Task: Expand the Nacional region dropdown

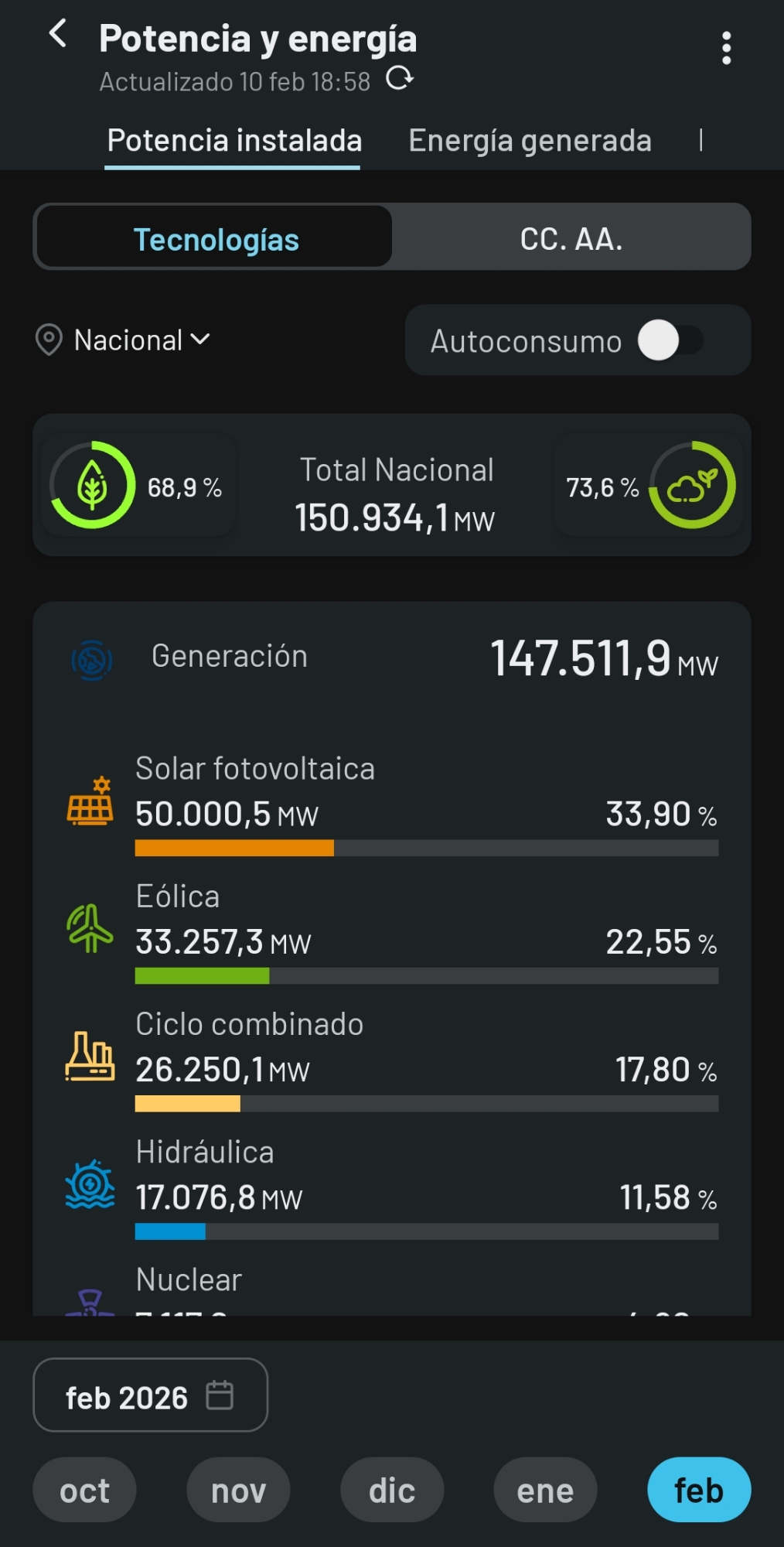Action: [x=124, y=340]
